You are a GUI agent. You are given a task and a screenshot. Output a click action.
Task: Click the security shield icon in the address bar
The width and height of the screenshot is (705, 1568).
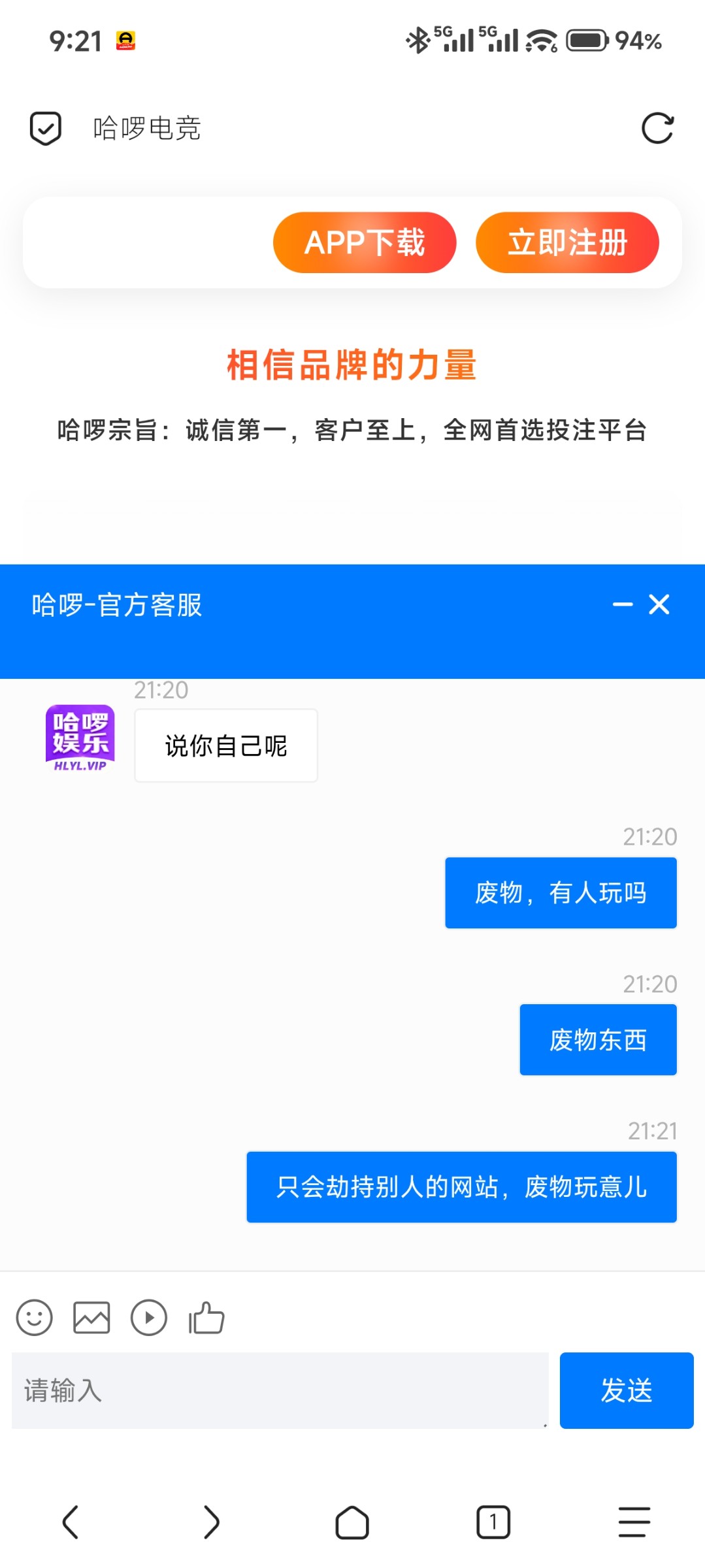point(44,128)
